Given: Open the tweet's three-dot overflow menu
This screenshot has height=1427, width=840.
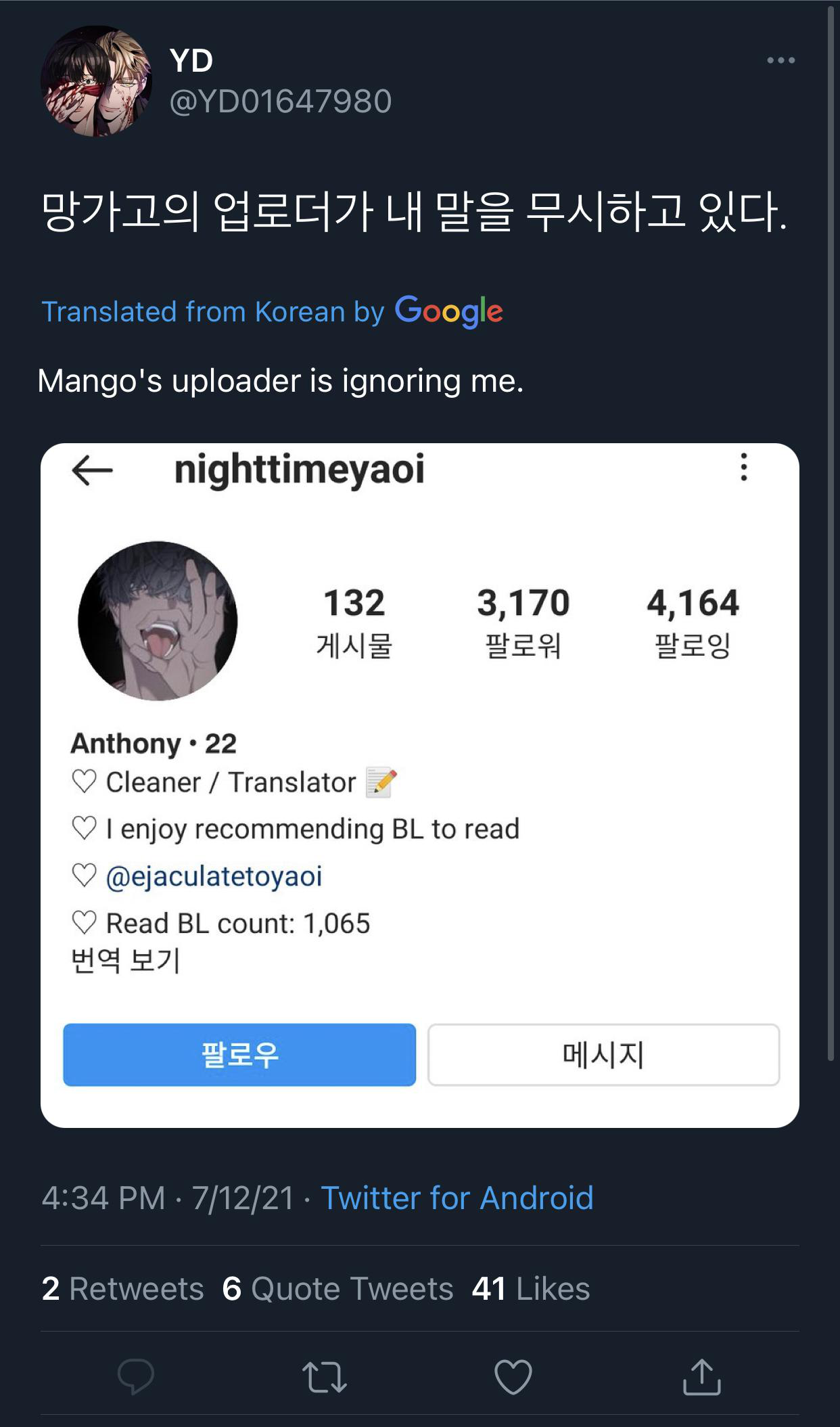Looking at the screenshot, I should coord(780,61).
